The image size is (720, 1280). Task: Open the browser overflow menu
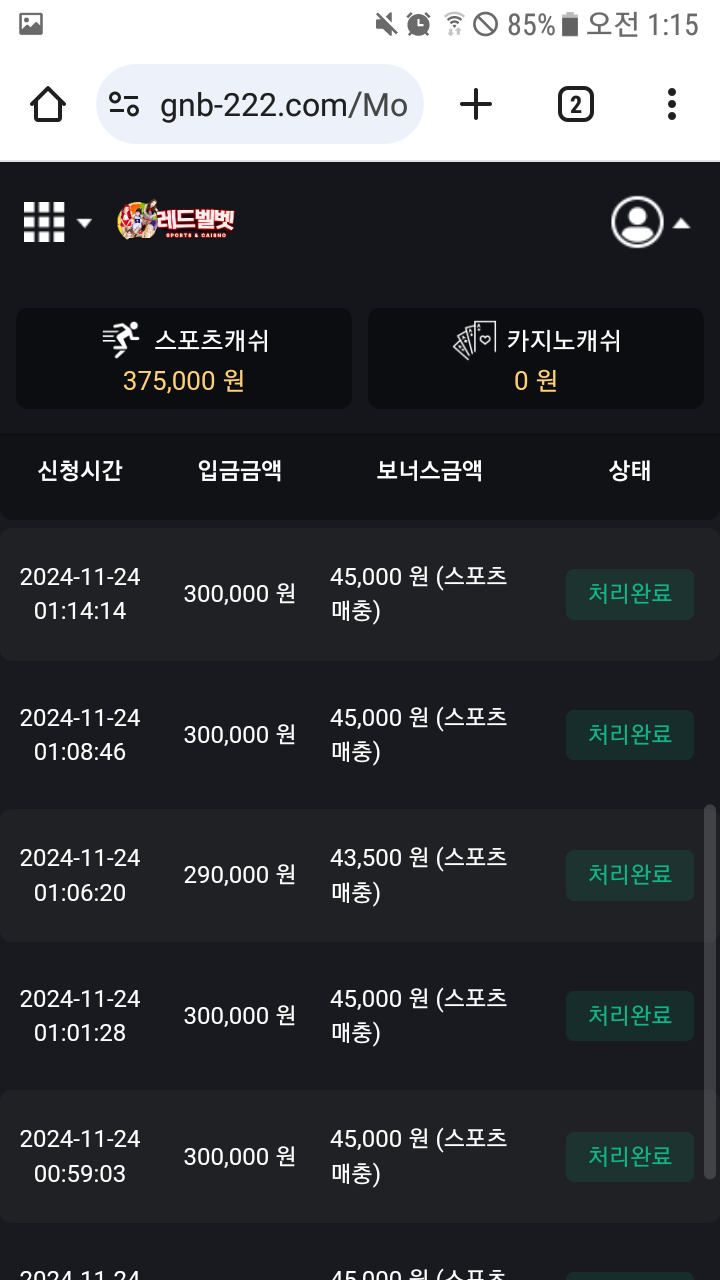coord(671,104)
